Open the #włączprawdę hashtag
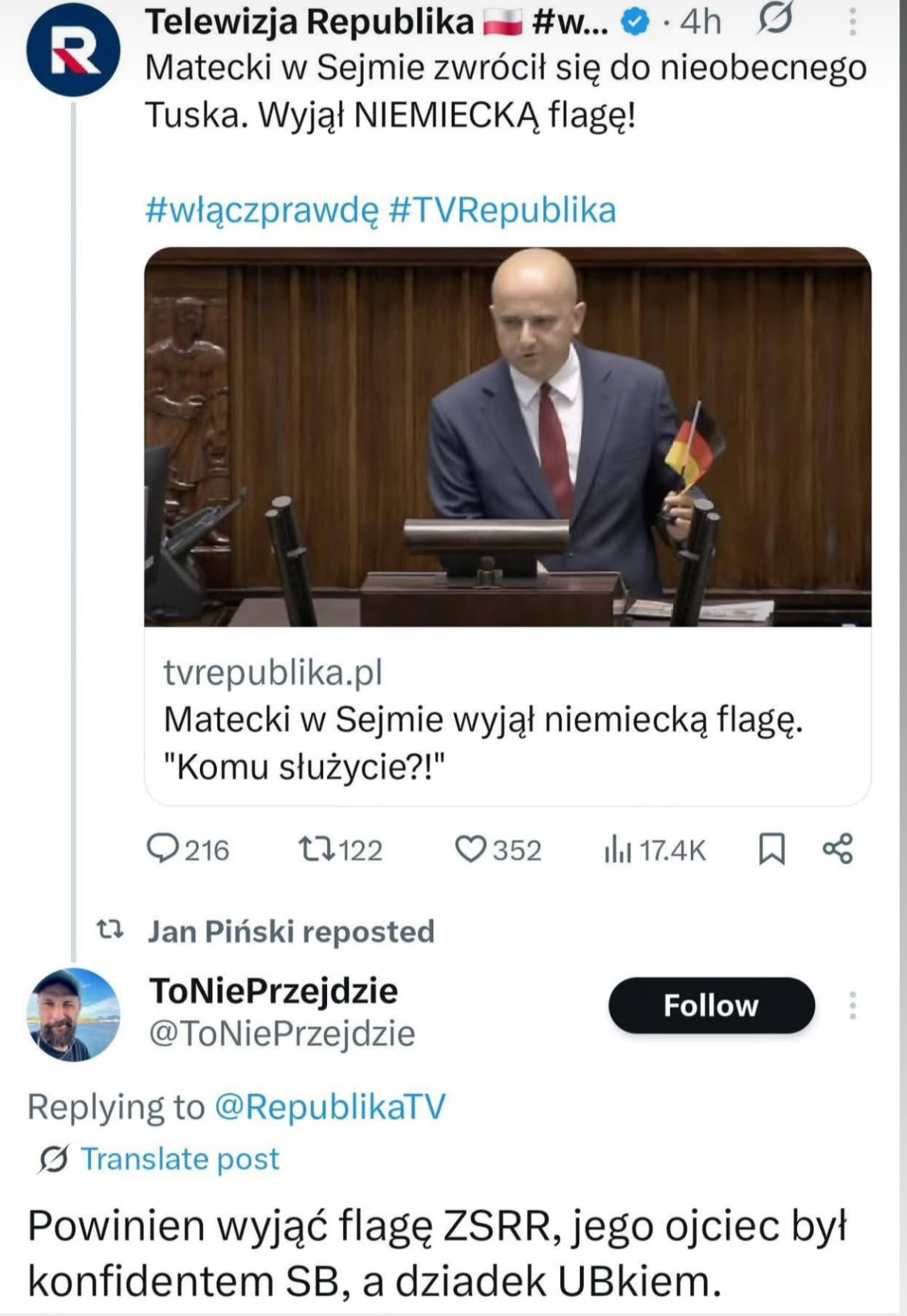This screenshot has width=907, height=1316. [262, 210]
